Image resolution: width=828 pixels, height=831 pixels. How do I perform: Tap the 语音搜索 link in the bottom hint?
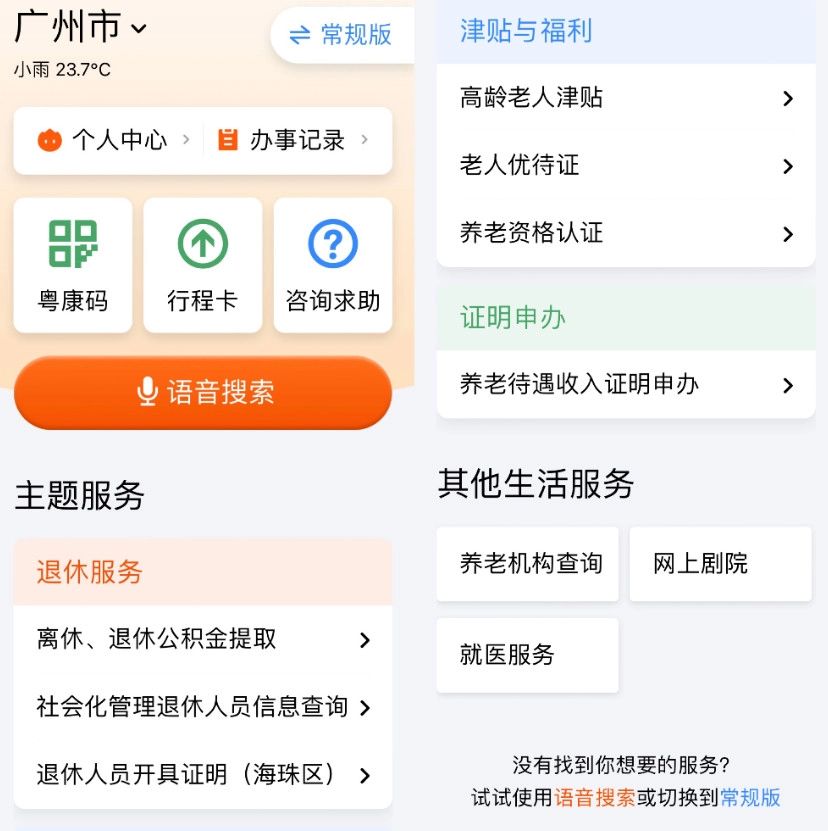[x=595, y=798]
